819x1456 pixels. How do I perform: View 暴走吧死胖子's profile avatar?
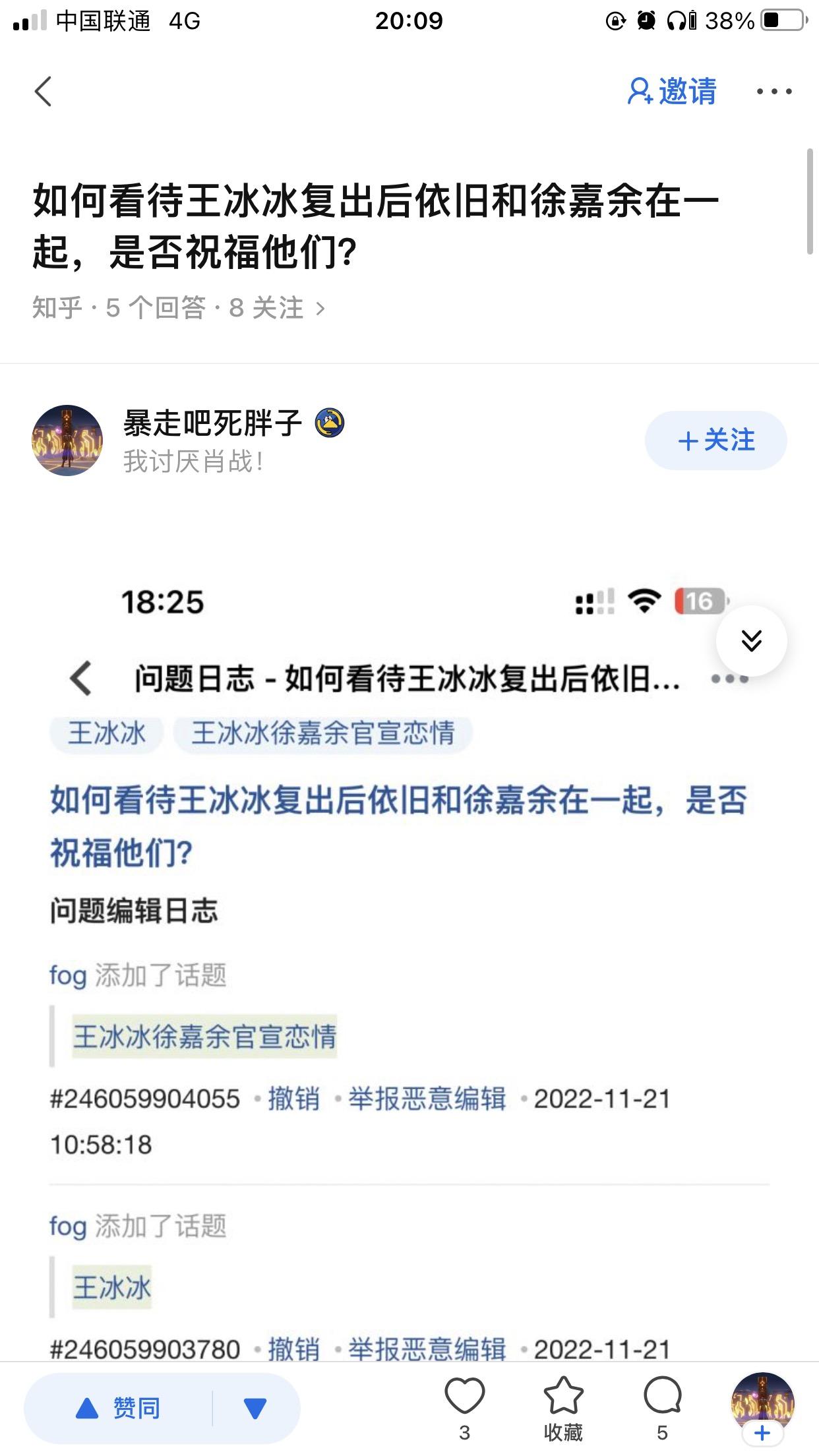(x=67, y=440)
